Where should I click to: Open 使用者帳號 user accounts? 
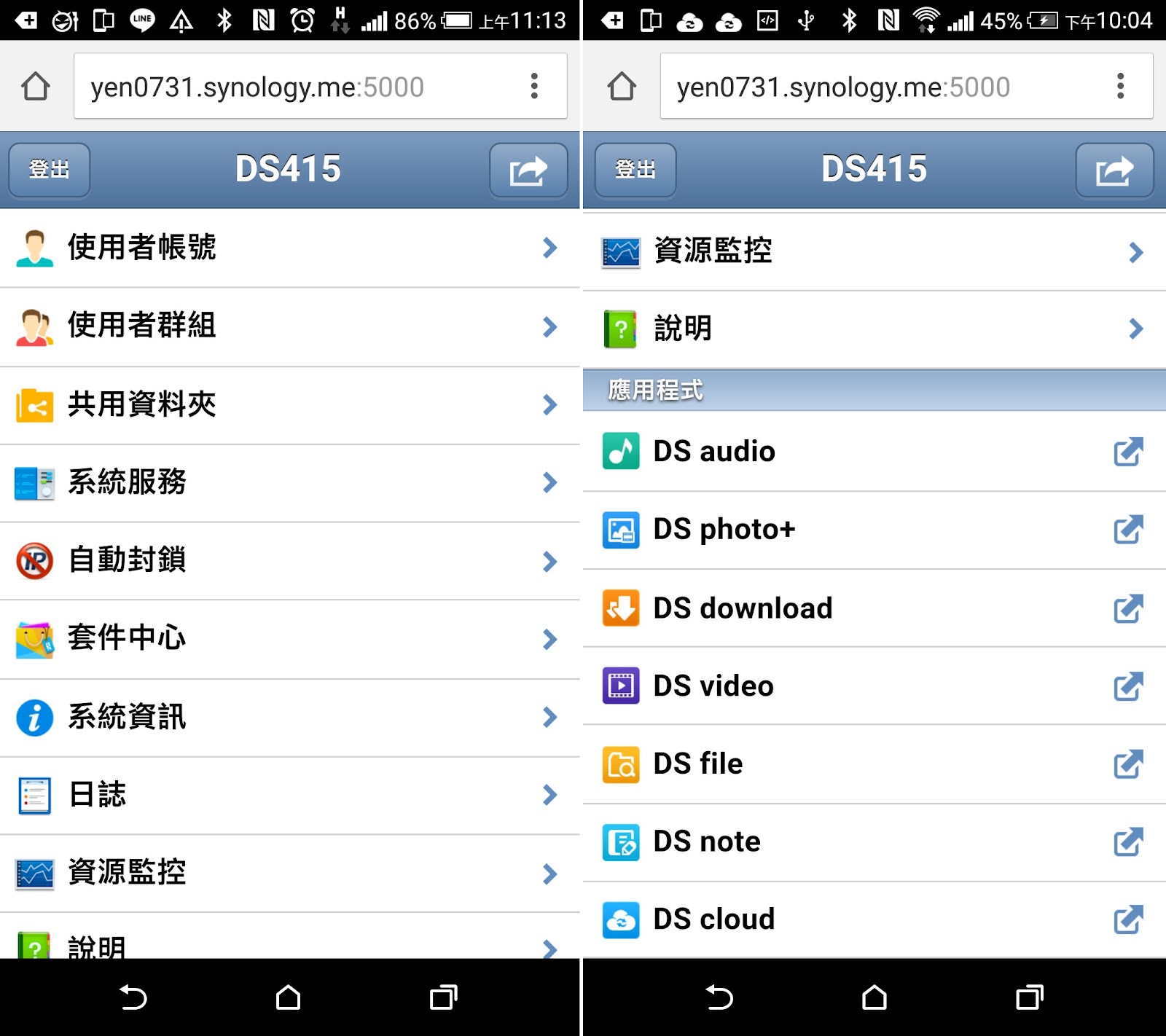pyautogui.click(x=289, y=248)
